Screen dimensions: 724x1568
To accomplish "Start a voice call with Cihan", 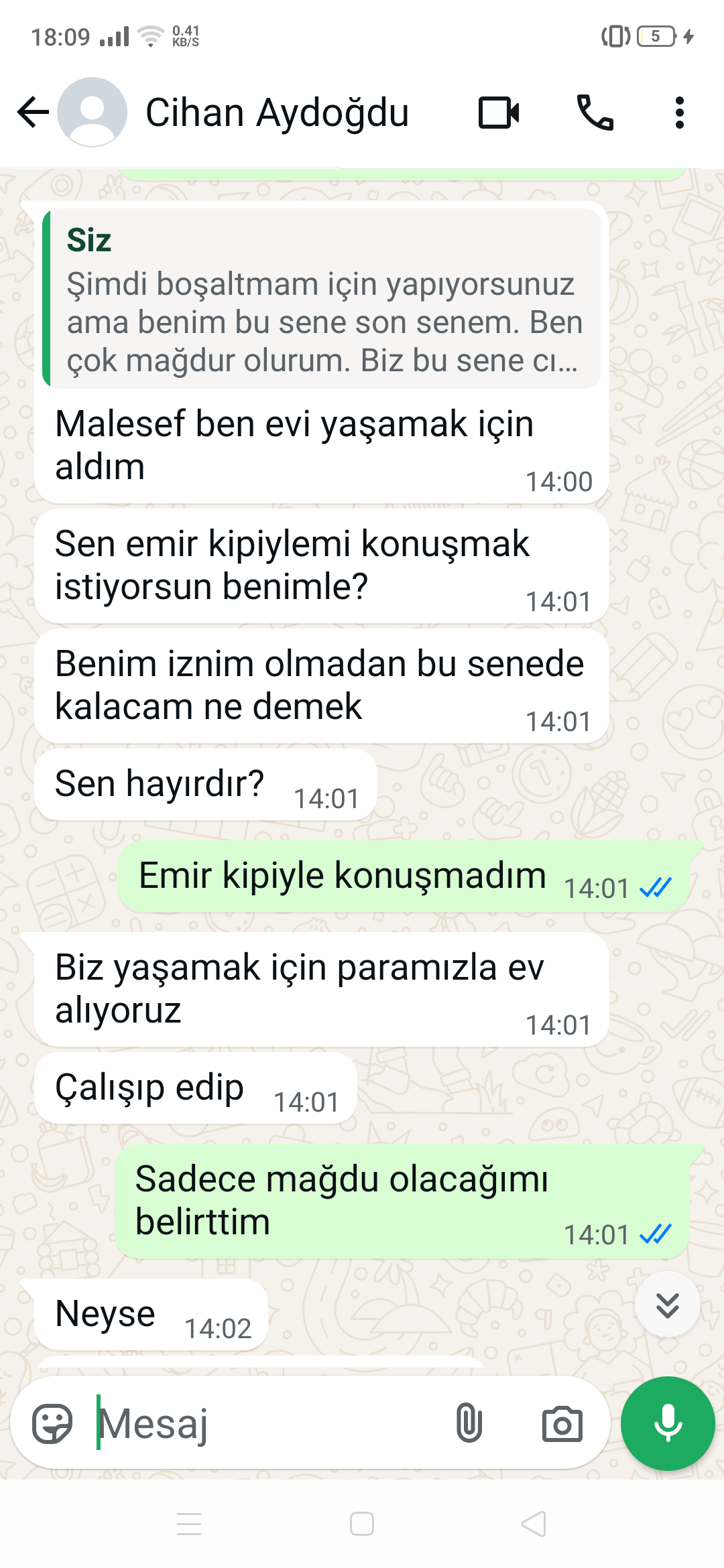I will point(595,112).
